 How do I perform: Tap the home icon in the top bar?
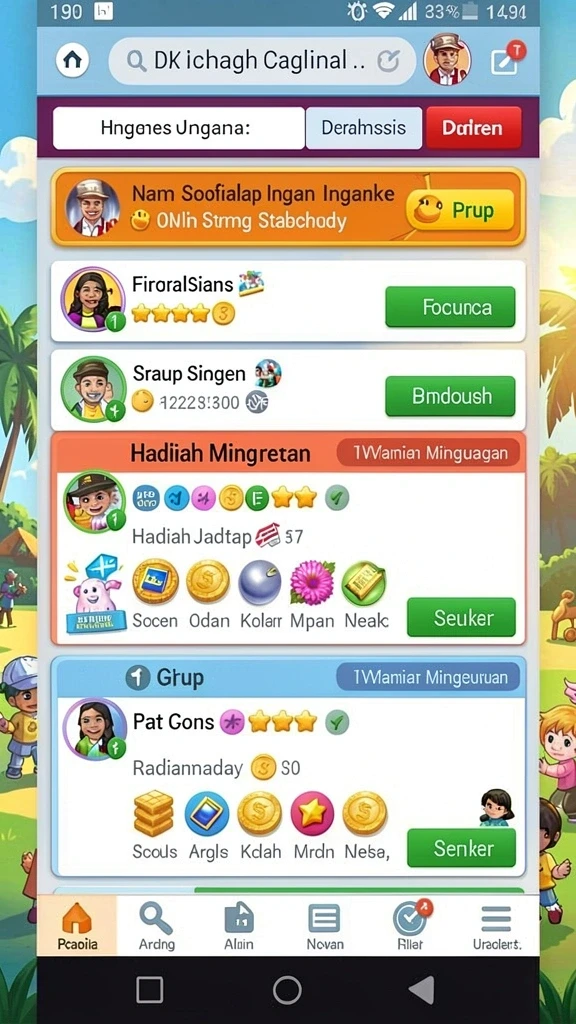[x=72, y=61]
